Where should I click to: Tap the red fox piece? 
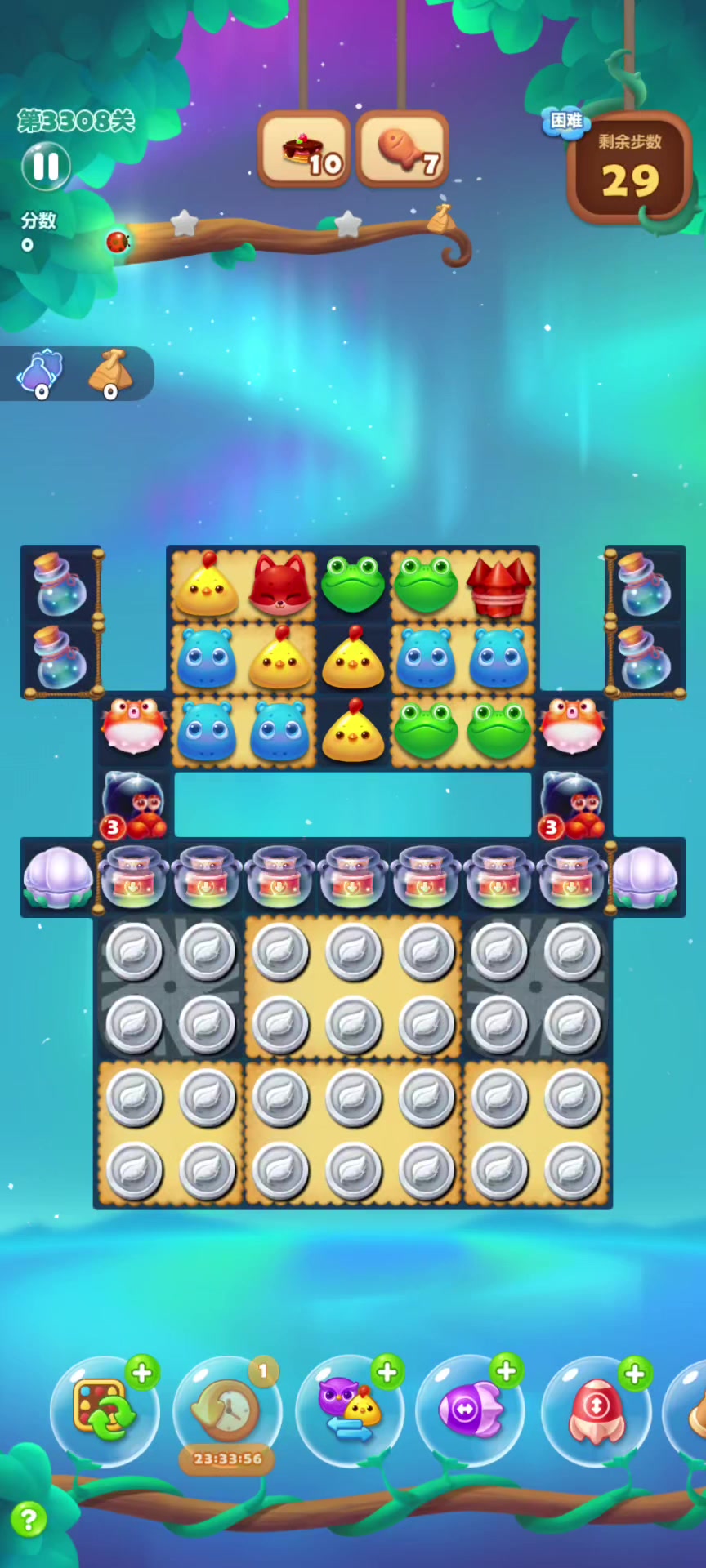click(x=280, y=585)
